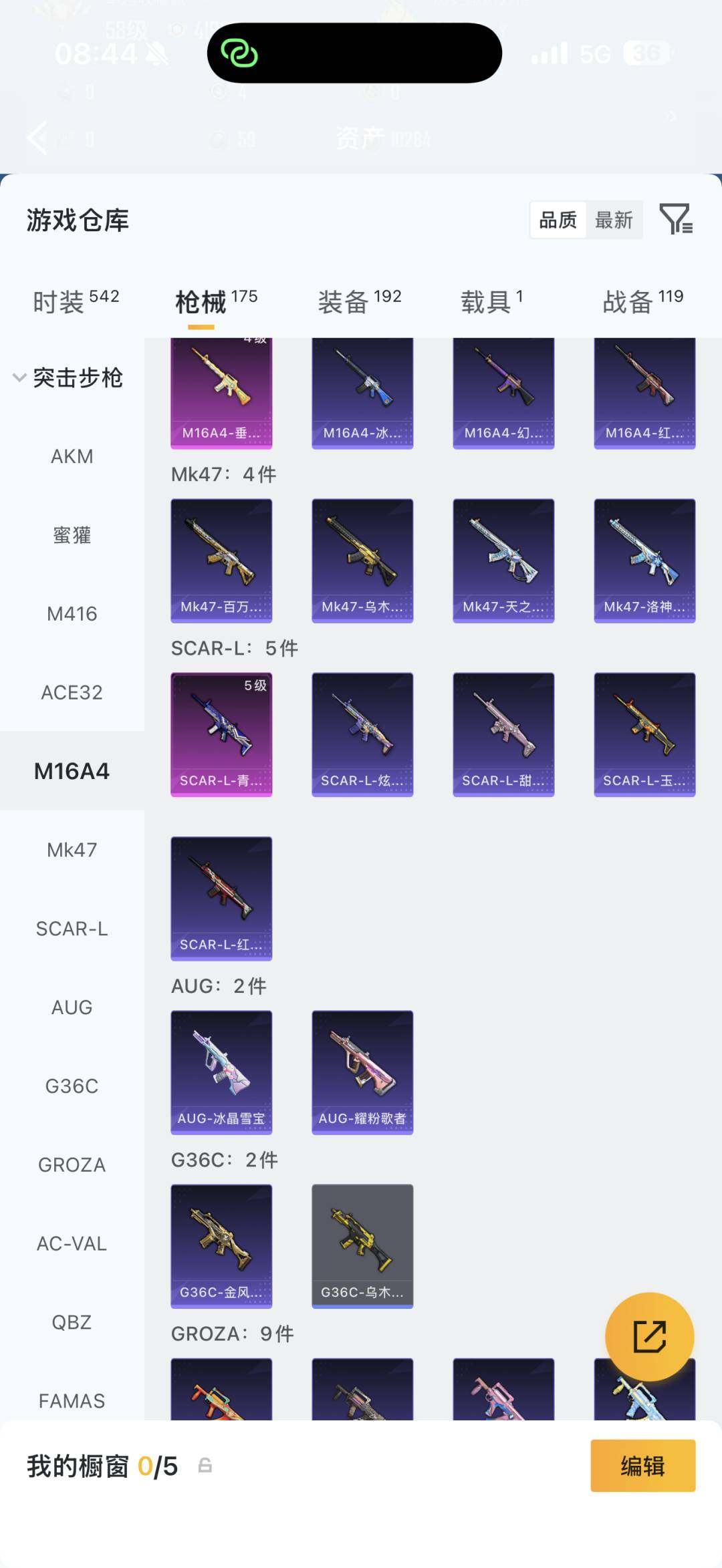The width and height of the screenshot is (722, 1568).
Task: Select AKM in the weapon sidebar
Action: [x=72, y=456]
